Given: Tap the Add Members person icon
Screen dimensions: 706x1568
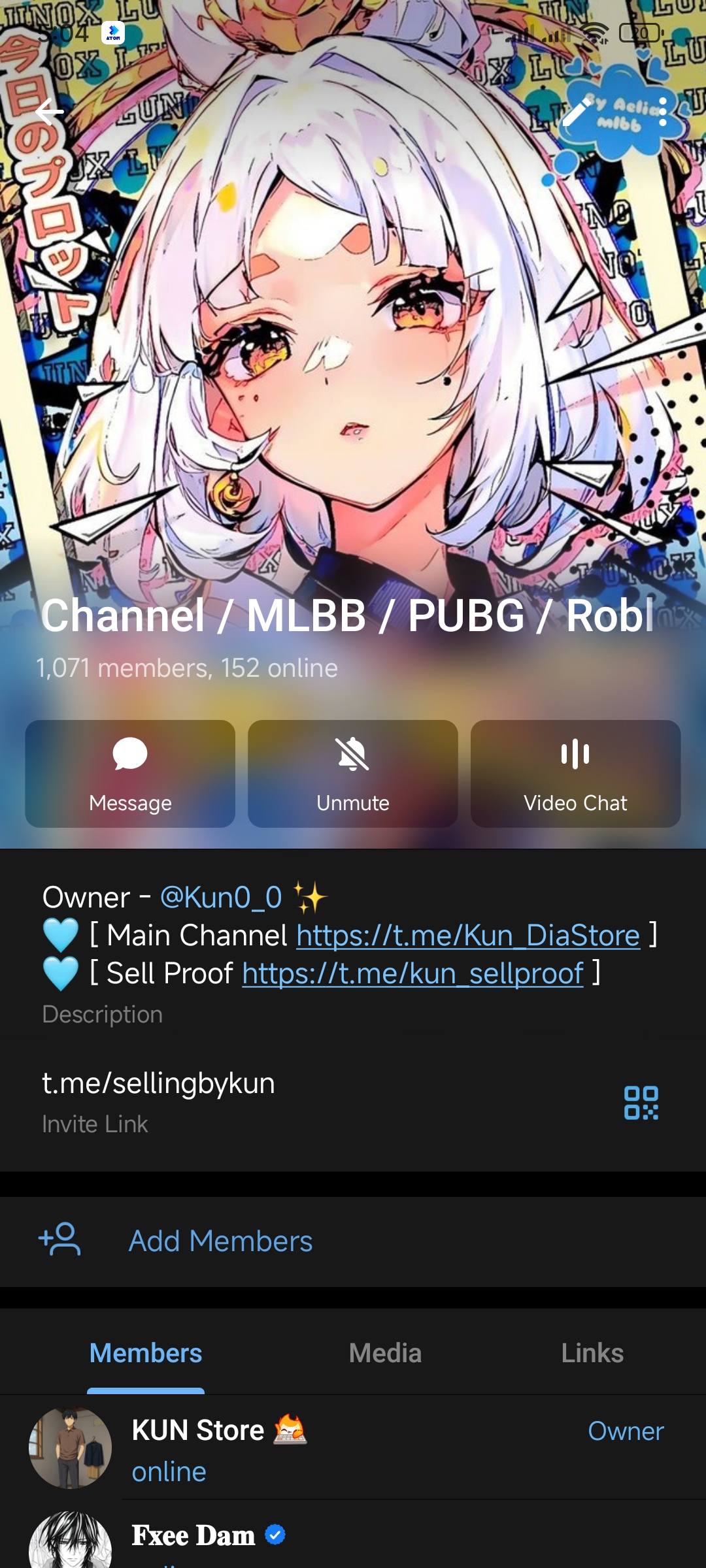Looking at the screenshot, I should pyautogui.click(x=61, y=1240).
